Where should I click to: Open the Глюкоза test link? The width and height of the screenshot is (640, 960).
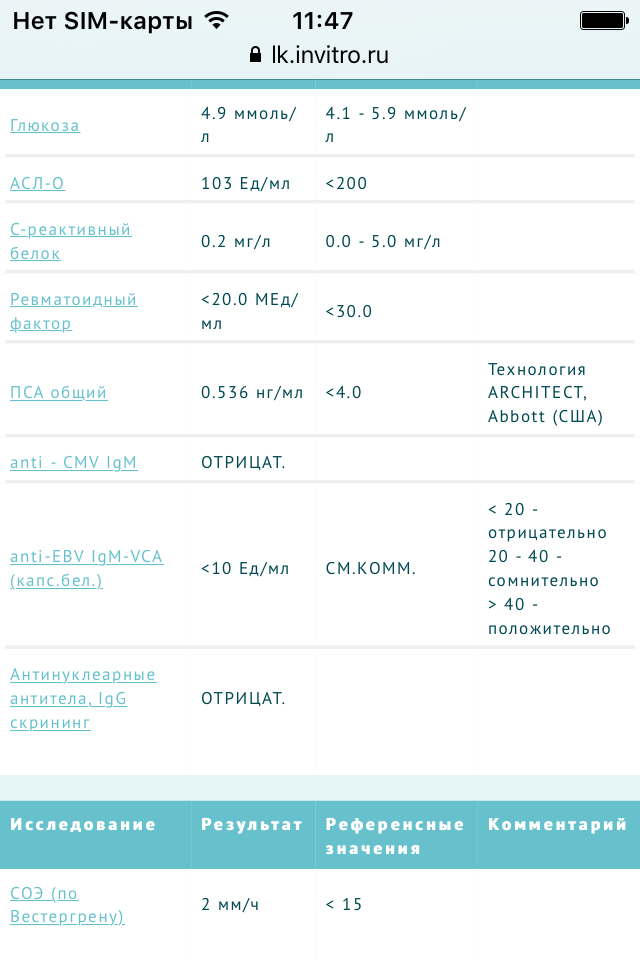(x=45, y=126)
